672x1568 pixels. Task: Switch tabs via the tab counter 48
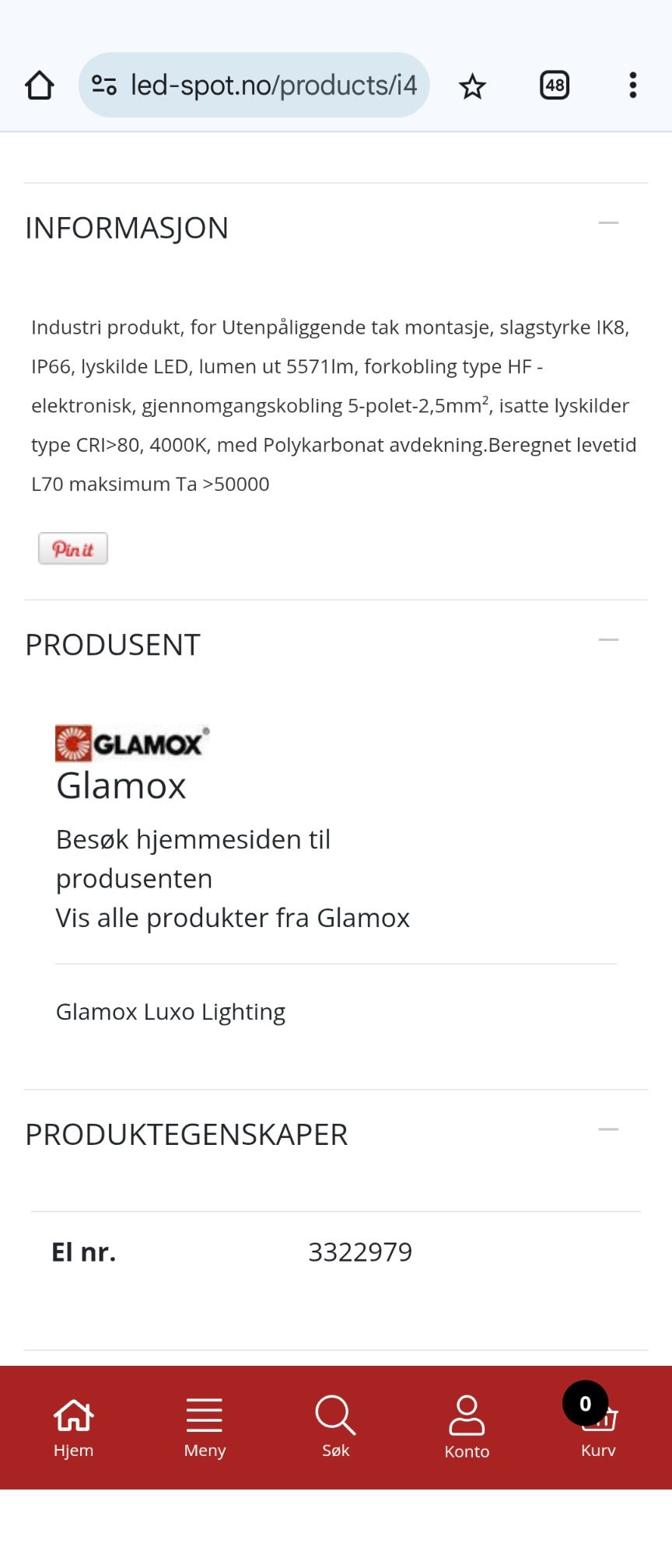coord(554,86)
